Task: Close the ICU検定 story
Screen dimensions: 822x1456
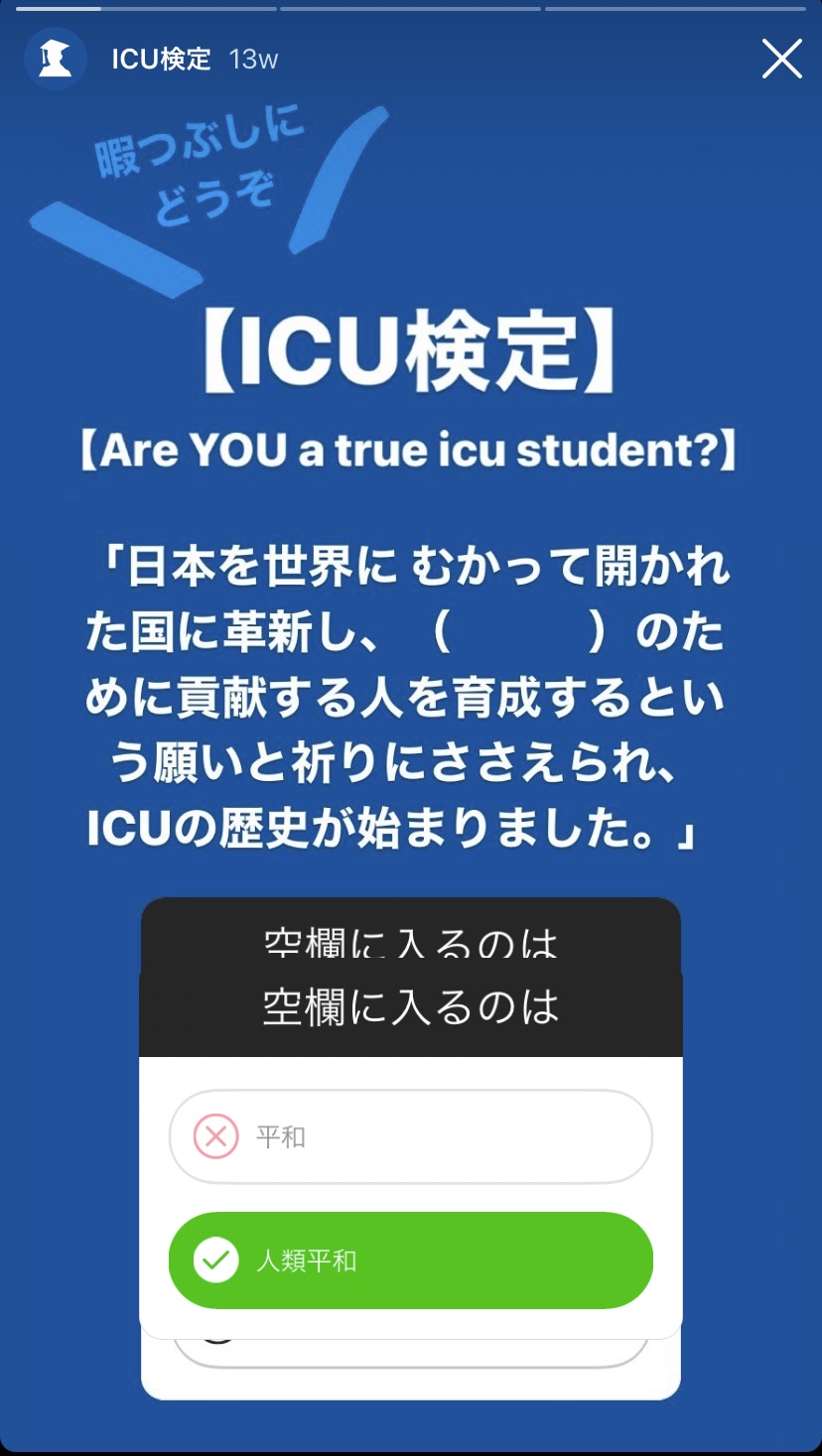Action: tap(781, 60)
